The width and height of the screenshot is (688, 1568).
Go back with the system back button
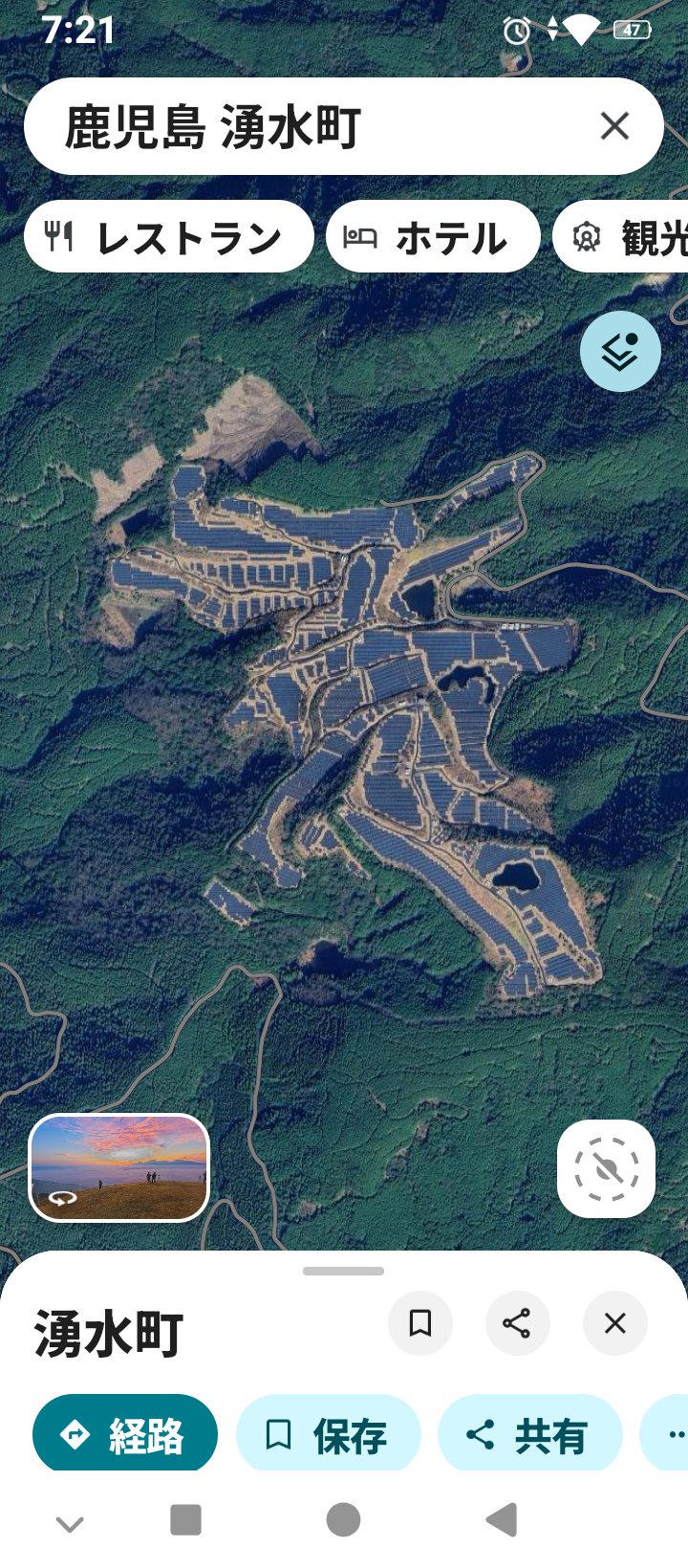click(502, 1519)
